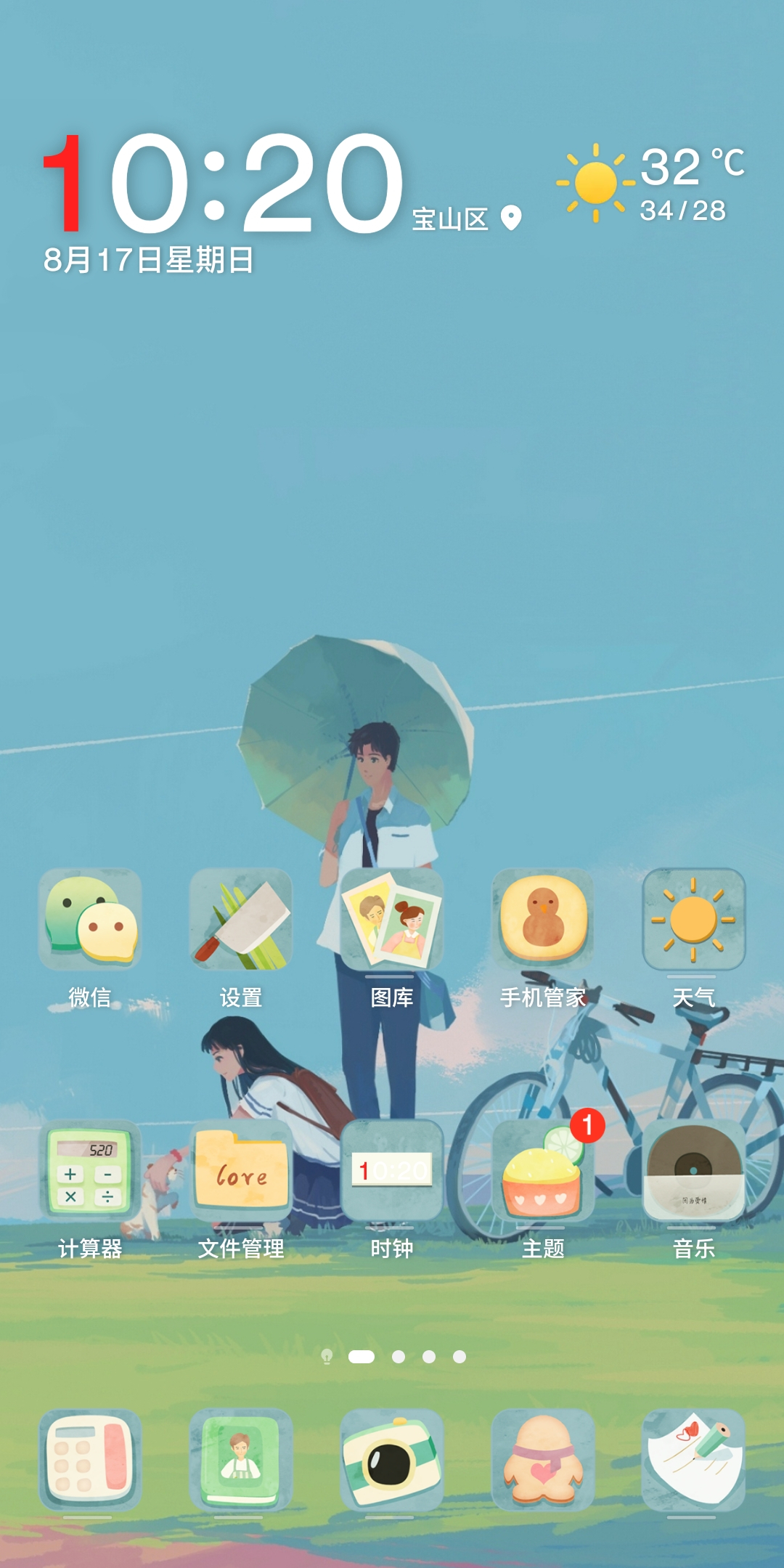Open the notes app in dock

(694, 1461)
